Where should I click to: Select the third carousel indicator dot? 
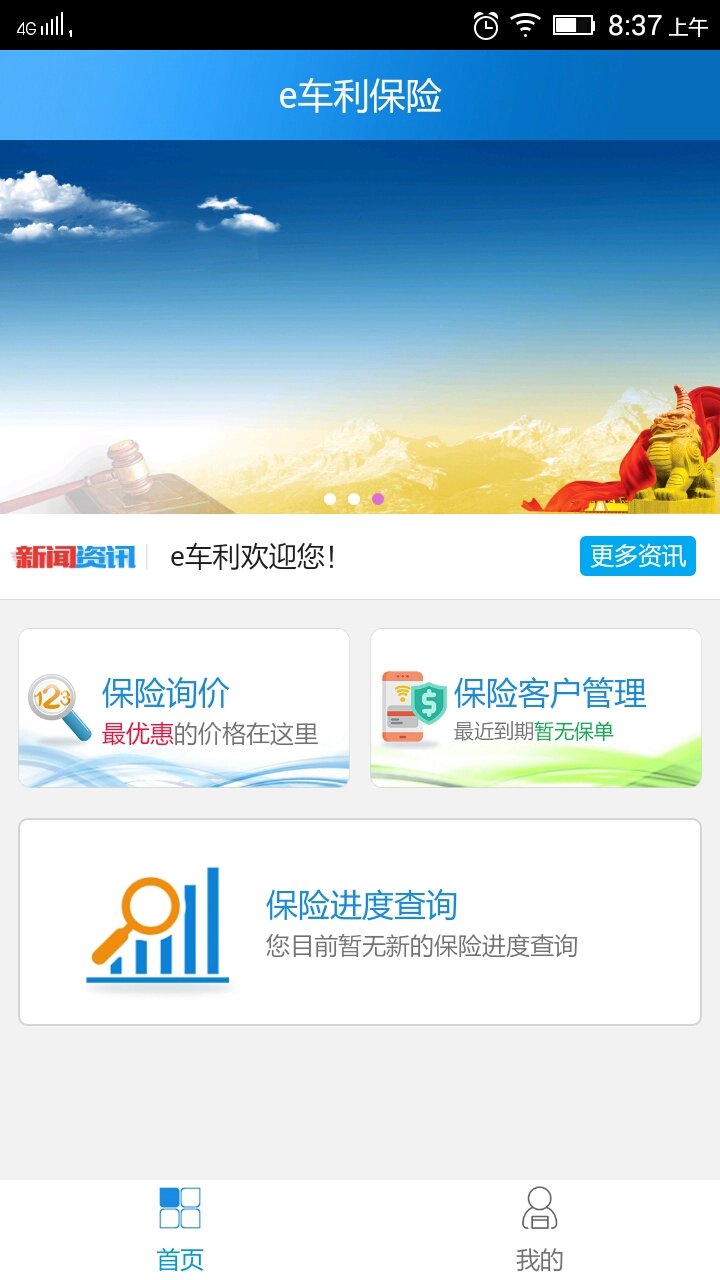click(x=378, y=497)
